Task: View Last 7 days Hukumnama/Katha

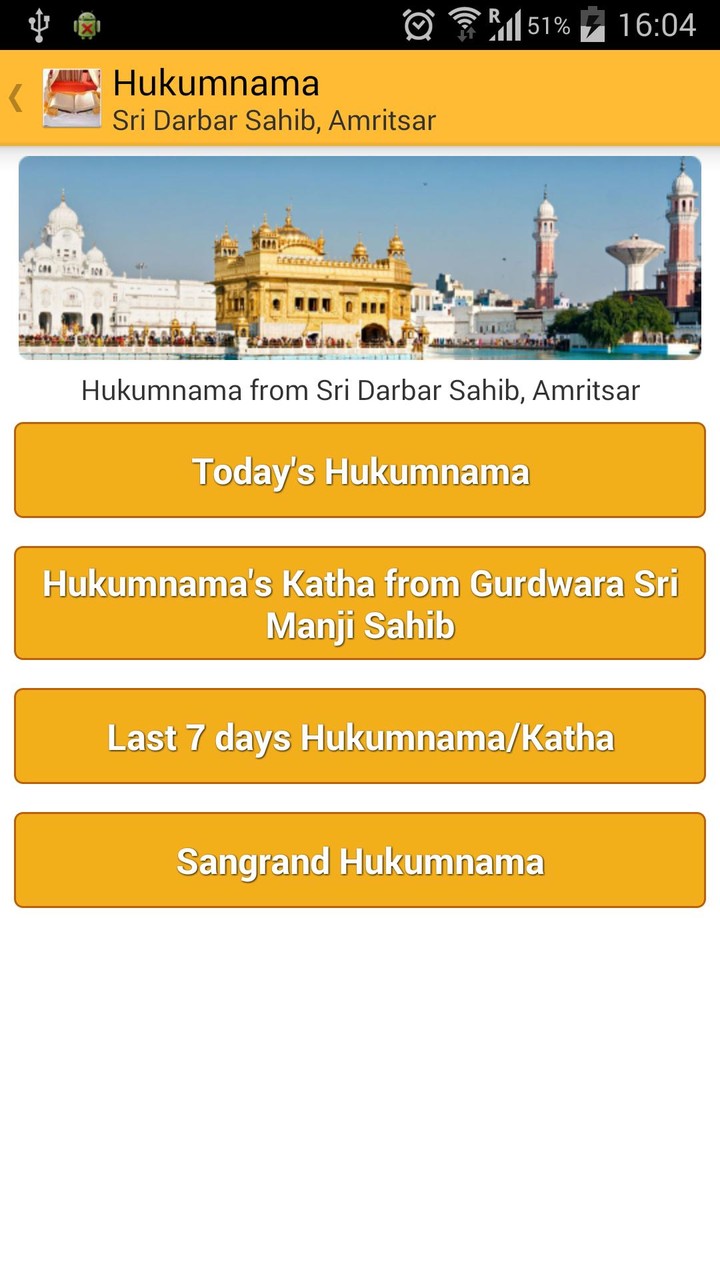Action: (360, 736)
